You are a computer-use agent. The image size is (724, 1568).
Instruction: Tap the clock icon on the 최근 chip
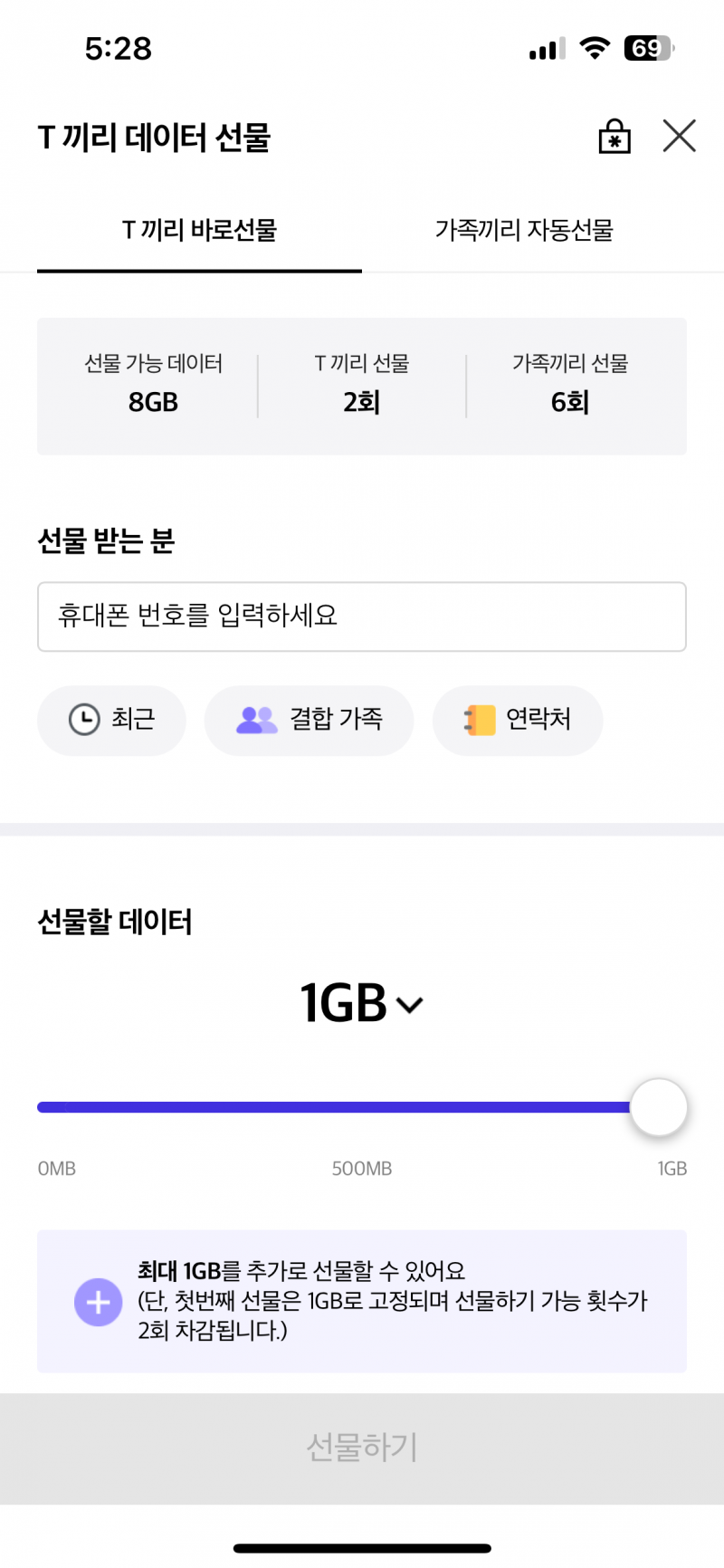click(82, 720)
